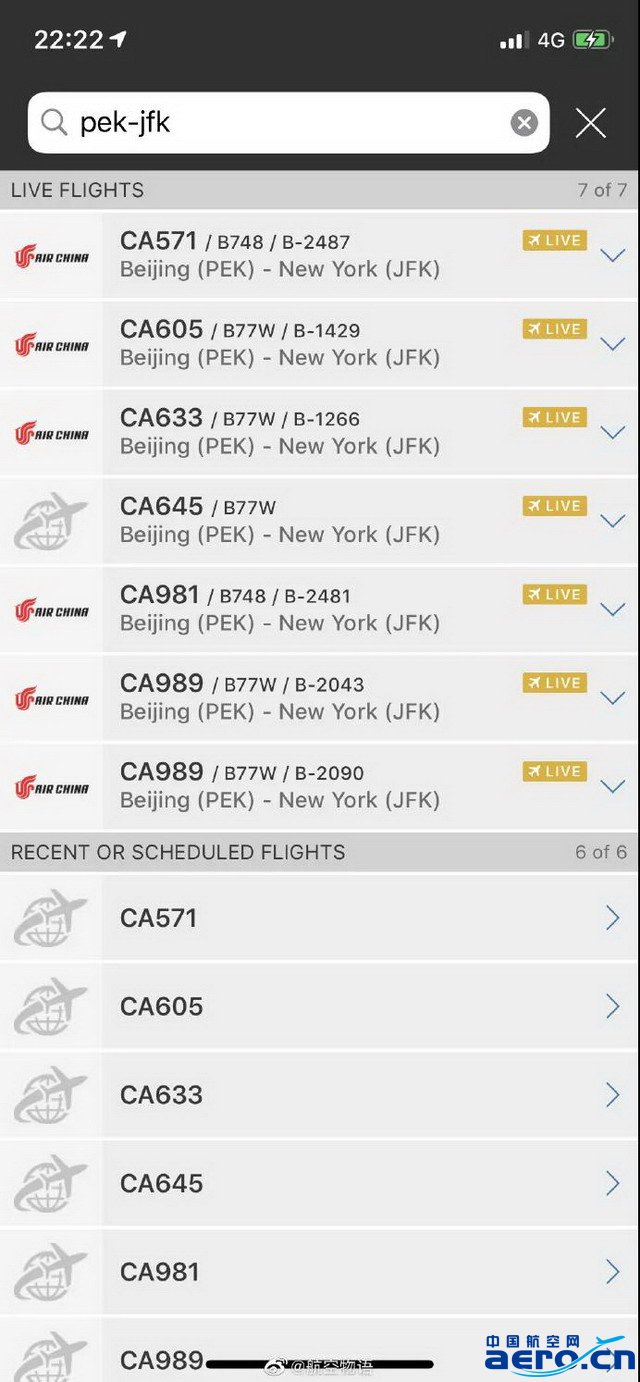
Task: Close the search screen with the X
Action: [x=591, y=123]
